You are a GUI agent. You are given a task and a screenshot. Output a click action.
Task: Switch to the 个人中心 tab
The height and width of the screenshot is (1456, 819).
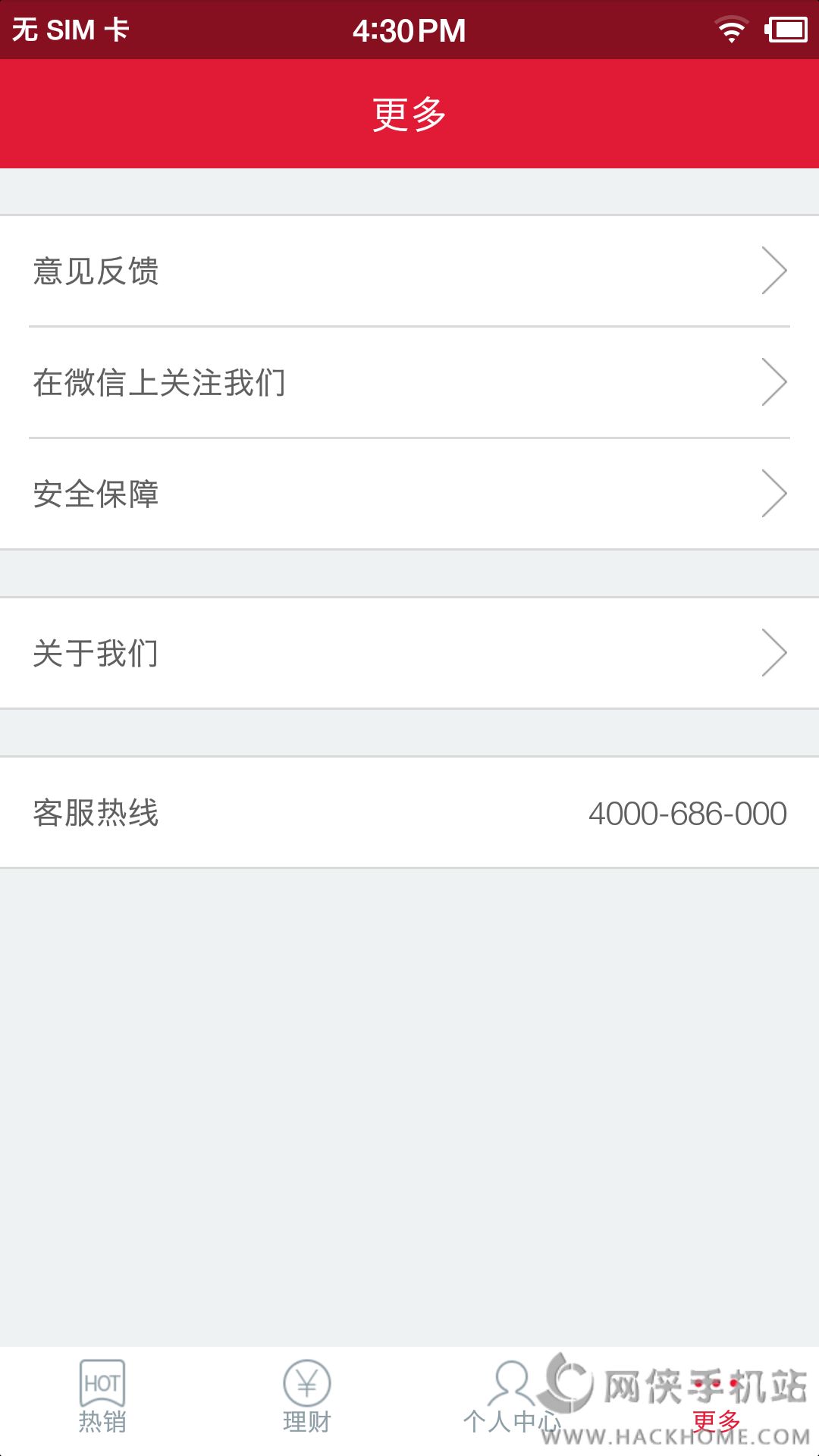(x=512, y=1399)
